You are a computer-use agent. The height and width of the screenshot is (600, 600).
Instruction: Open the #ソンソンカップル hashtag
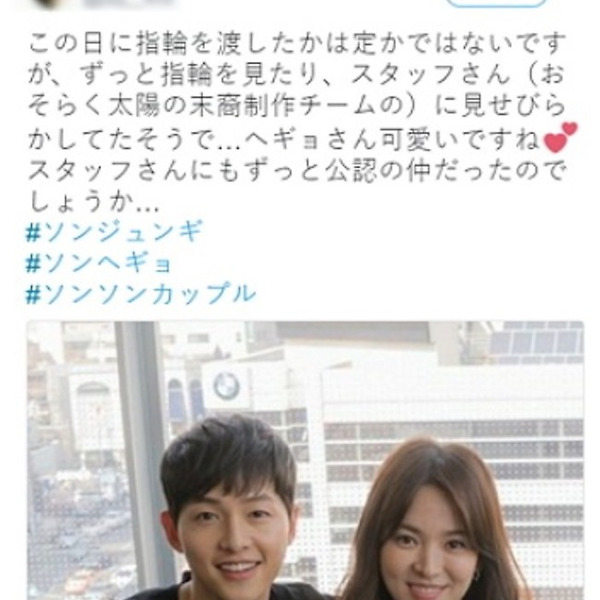(140, 294)
